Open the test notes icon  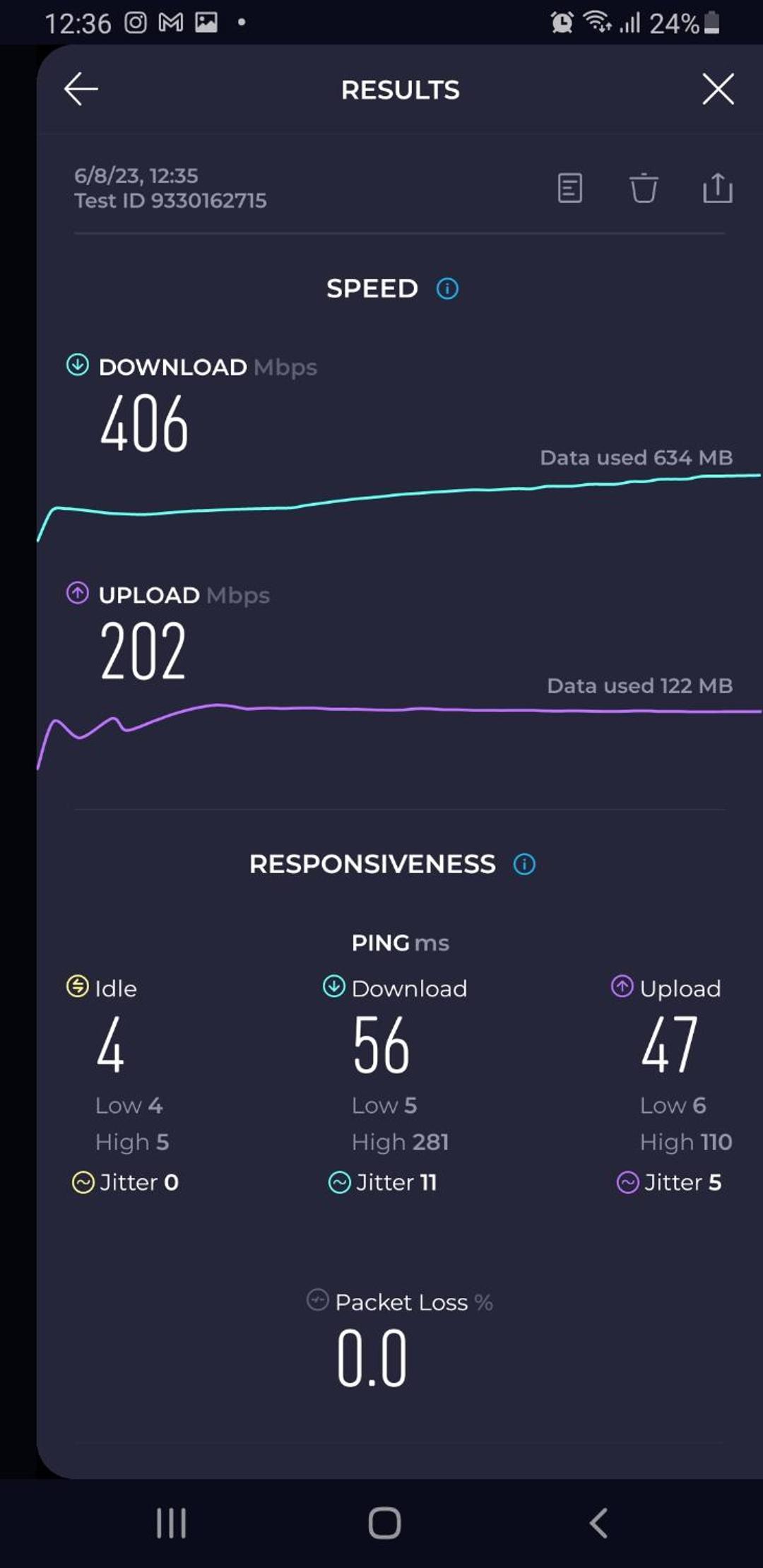[570, 188]
